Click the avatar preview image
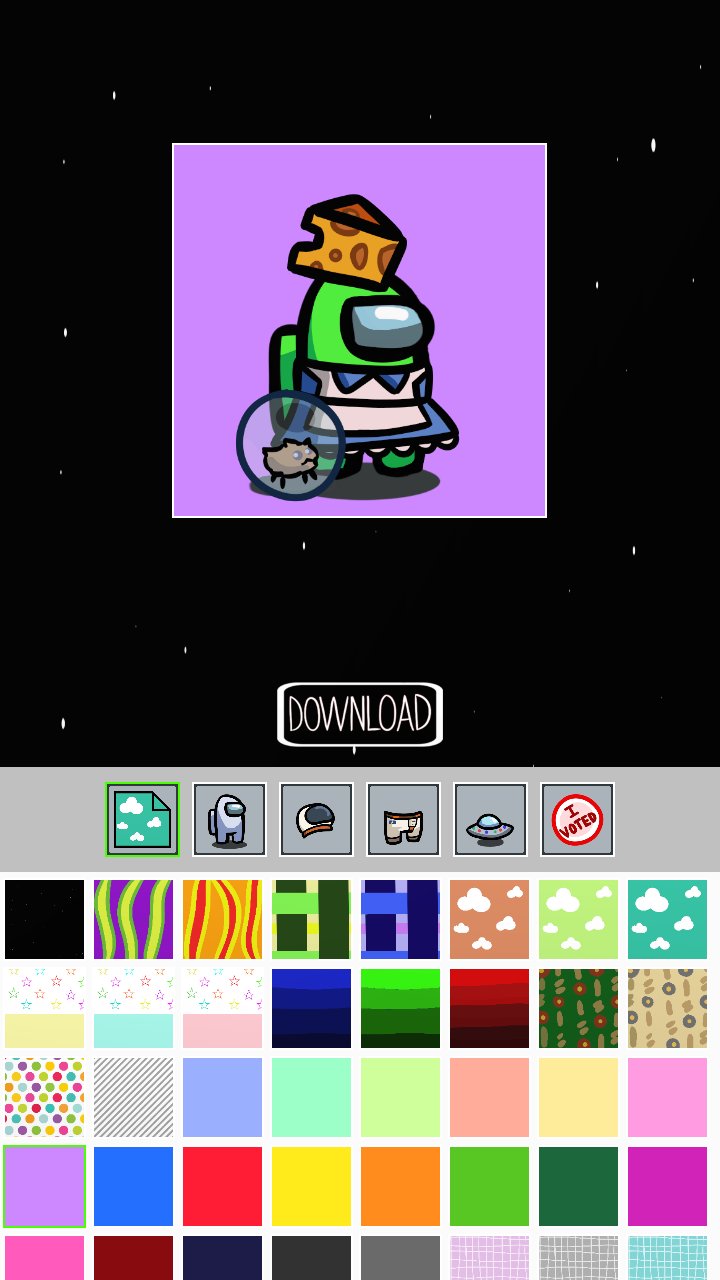Screen dimensions: 720x1280 360,330
